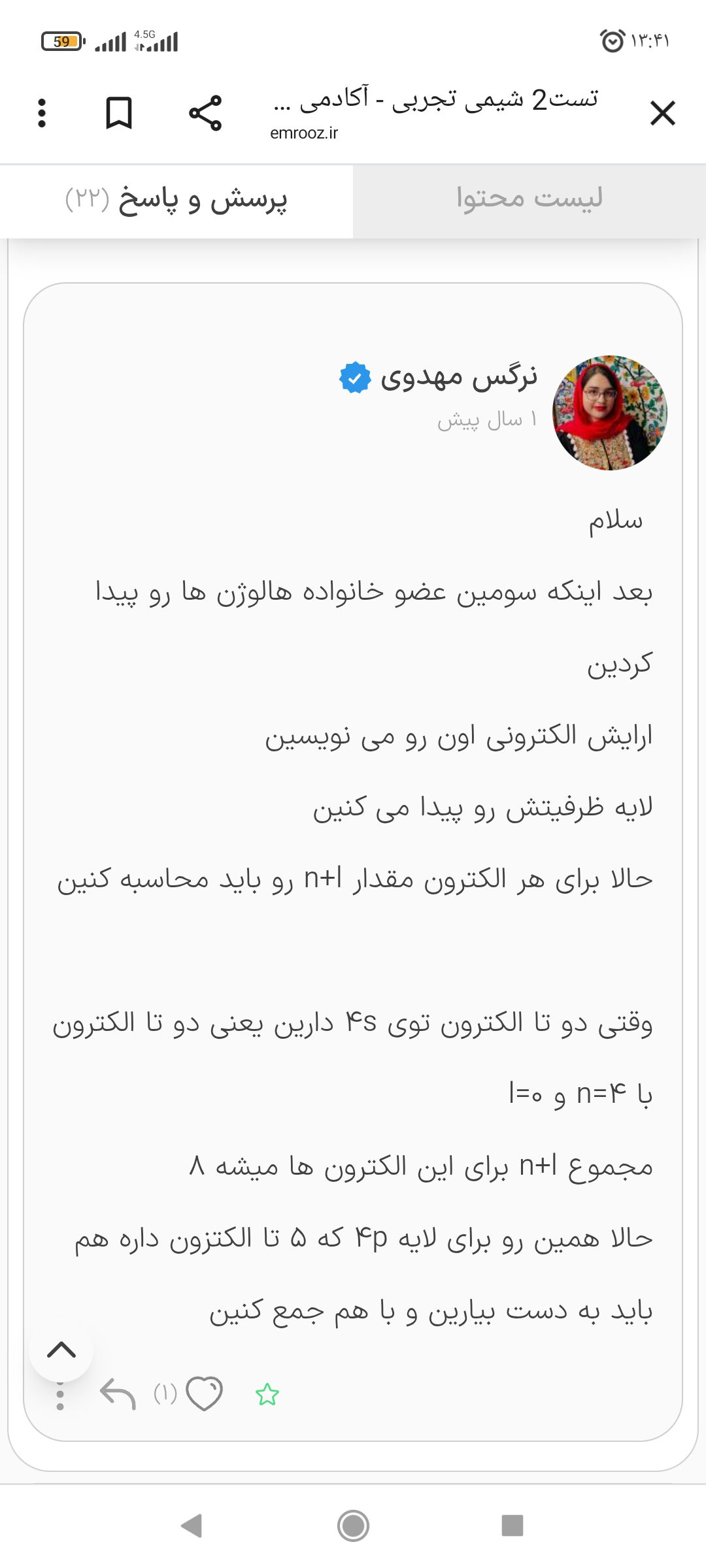Return to the home screen

coord(353,1526)
